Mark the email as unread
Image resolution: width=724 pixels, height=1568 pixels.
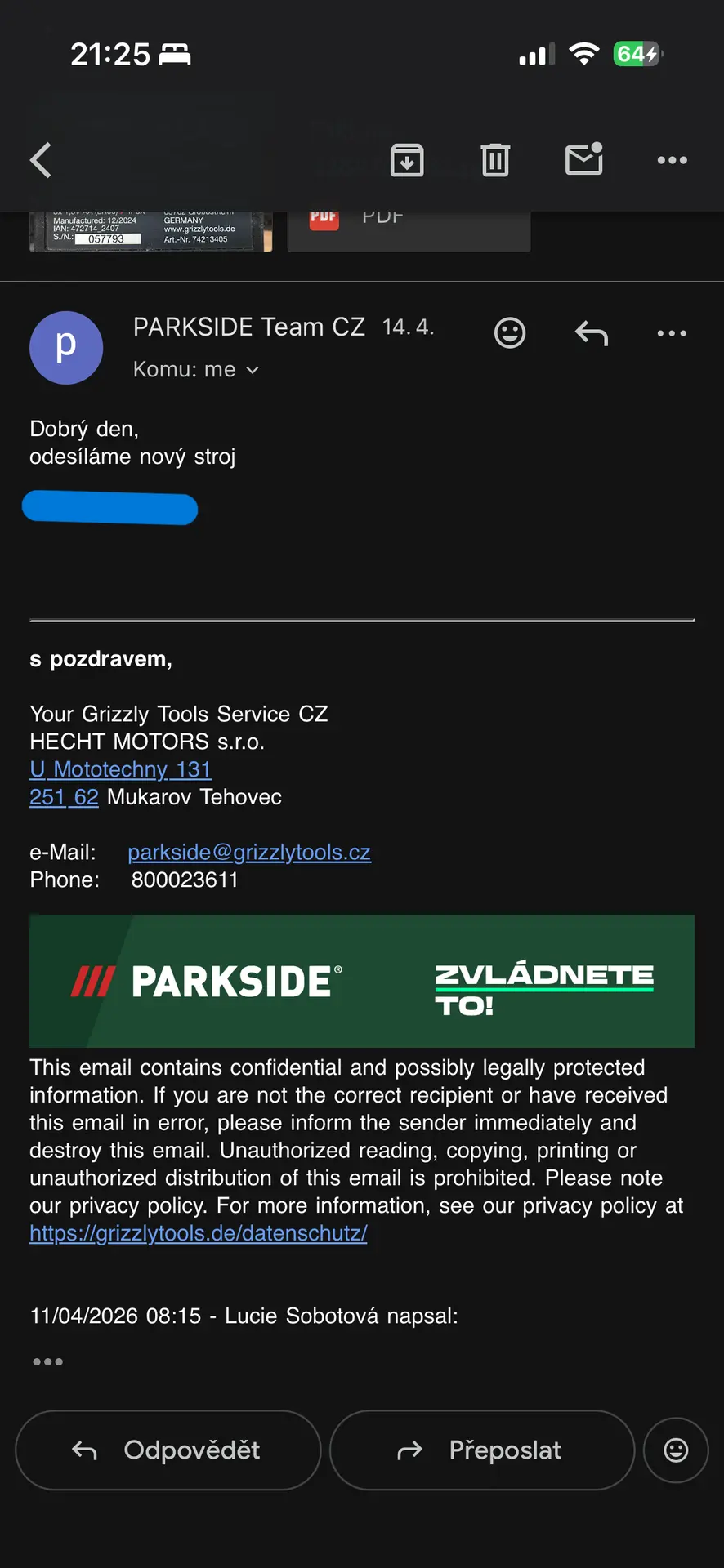[x=584, y=159]
